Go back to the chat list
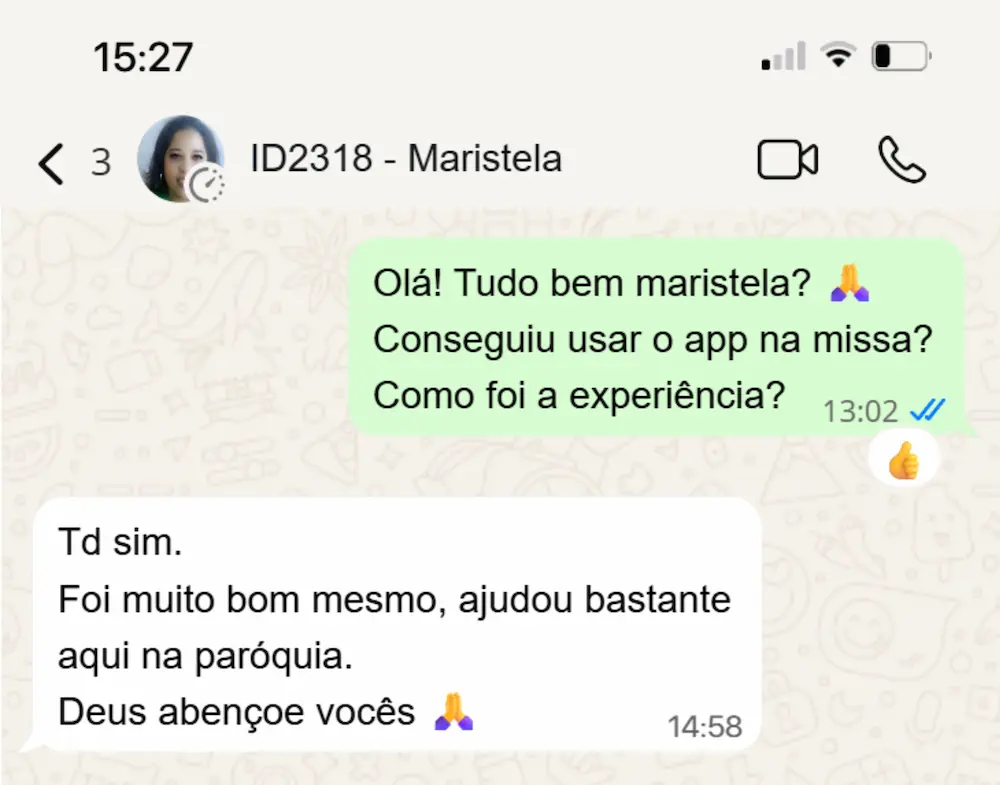 tap(52, 162)
